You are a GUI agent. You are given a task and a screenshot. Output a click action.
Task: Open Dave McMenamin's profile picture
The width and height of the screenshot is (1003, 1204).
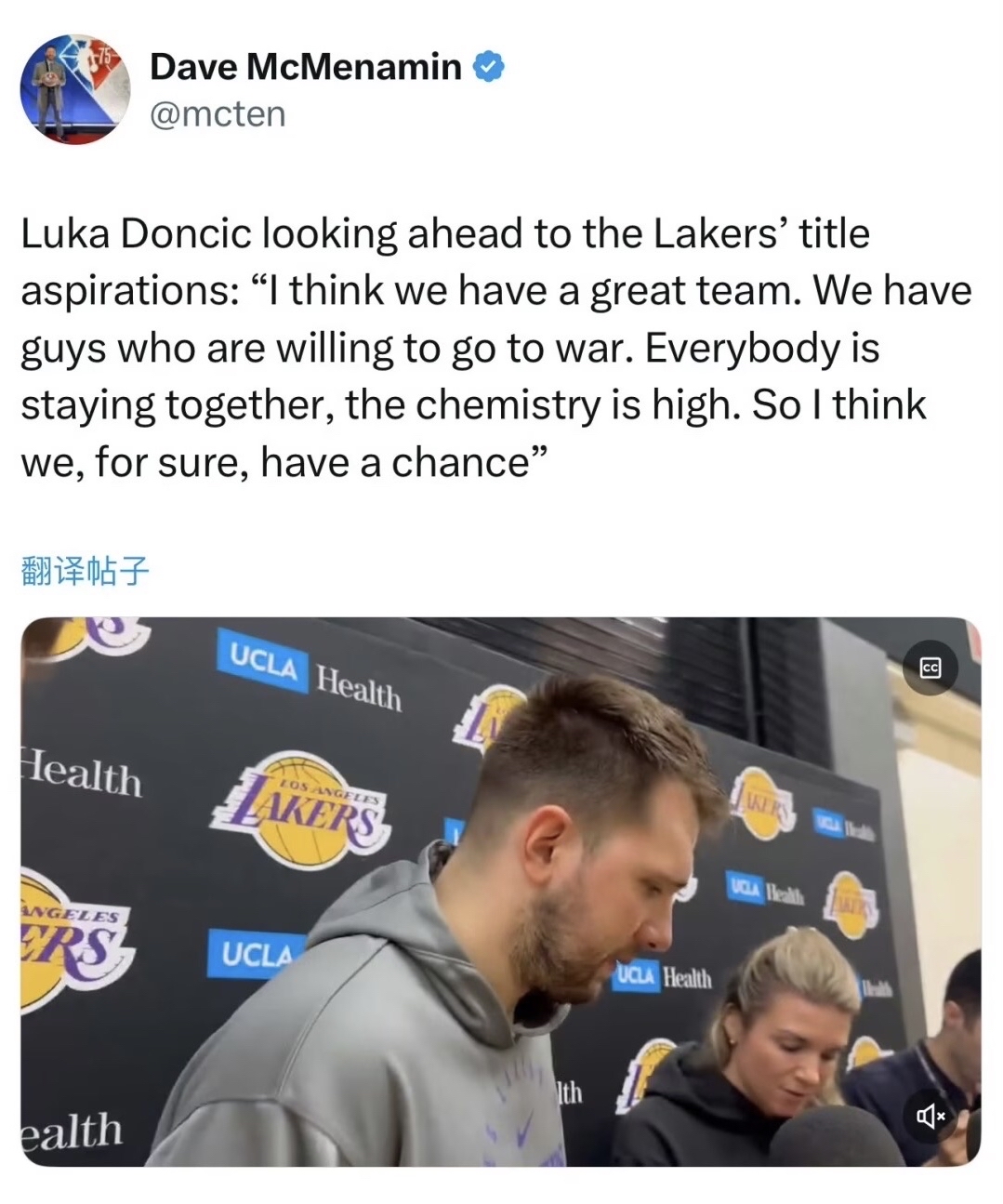click(x=75, y=89)
